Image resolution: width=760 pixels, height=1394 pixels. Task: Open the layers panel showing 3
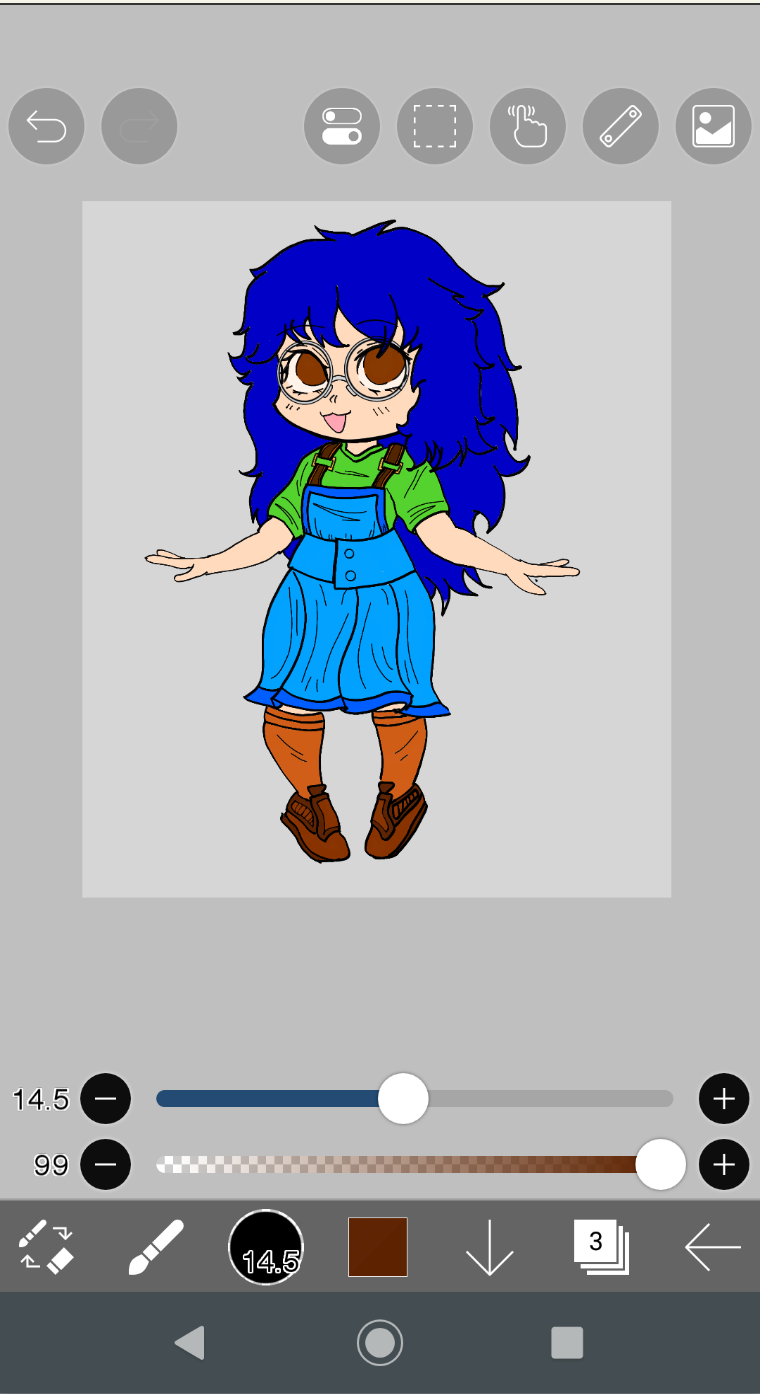coord(600,1247)
